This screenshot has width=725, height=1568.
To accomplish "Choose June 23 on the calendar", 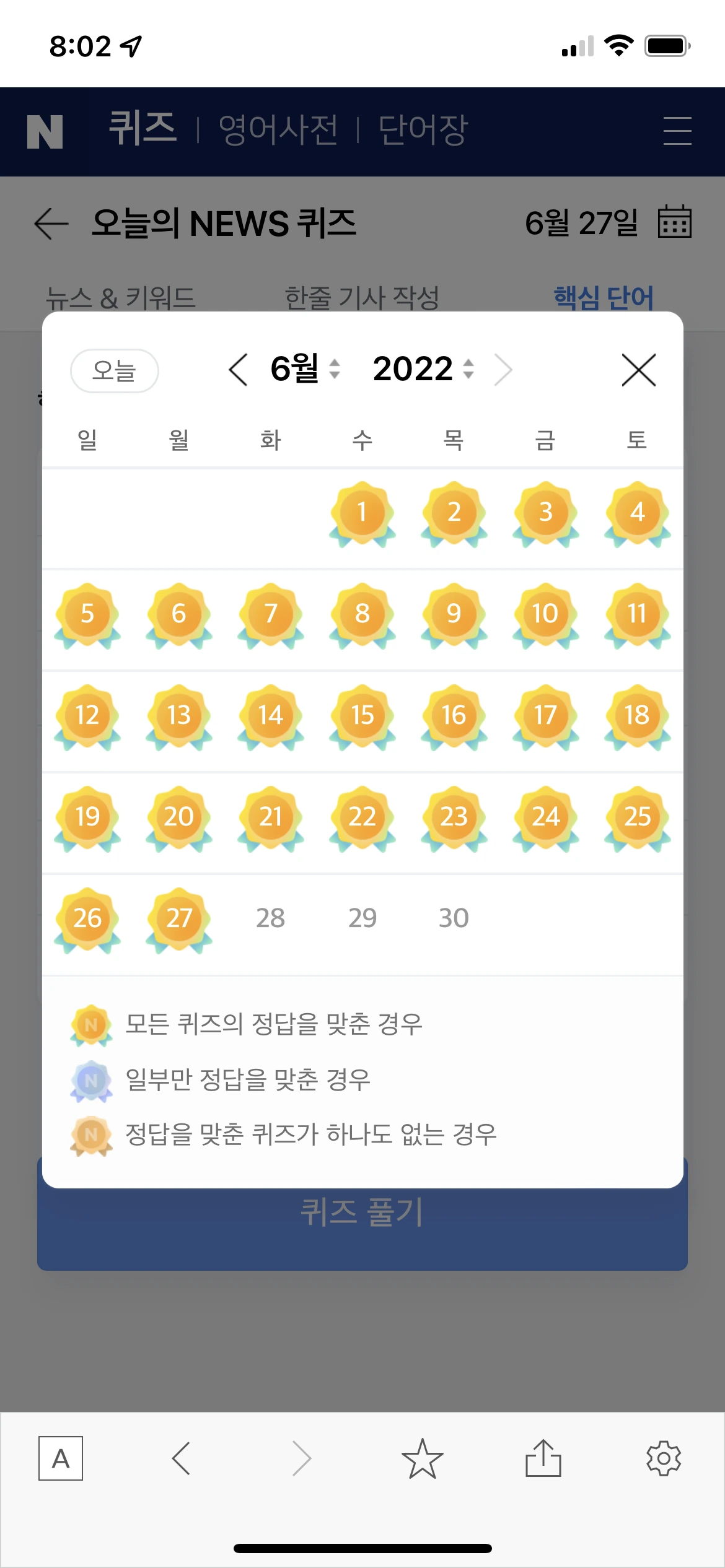I will (454, 817).
